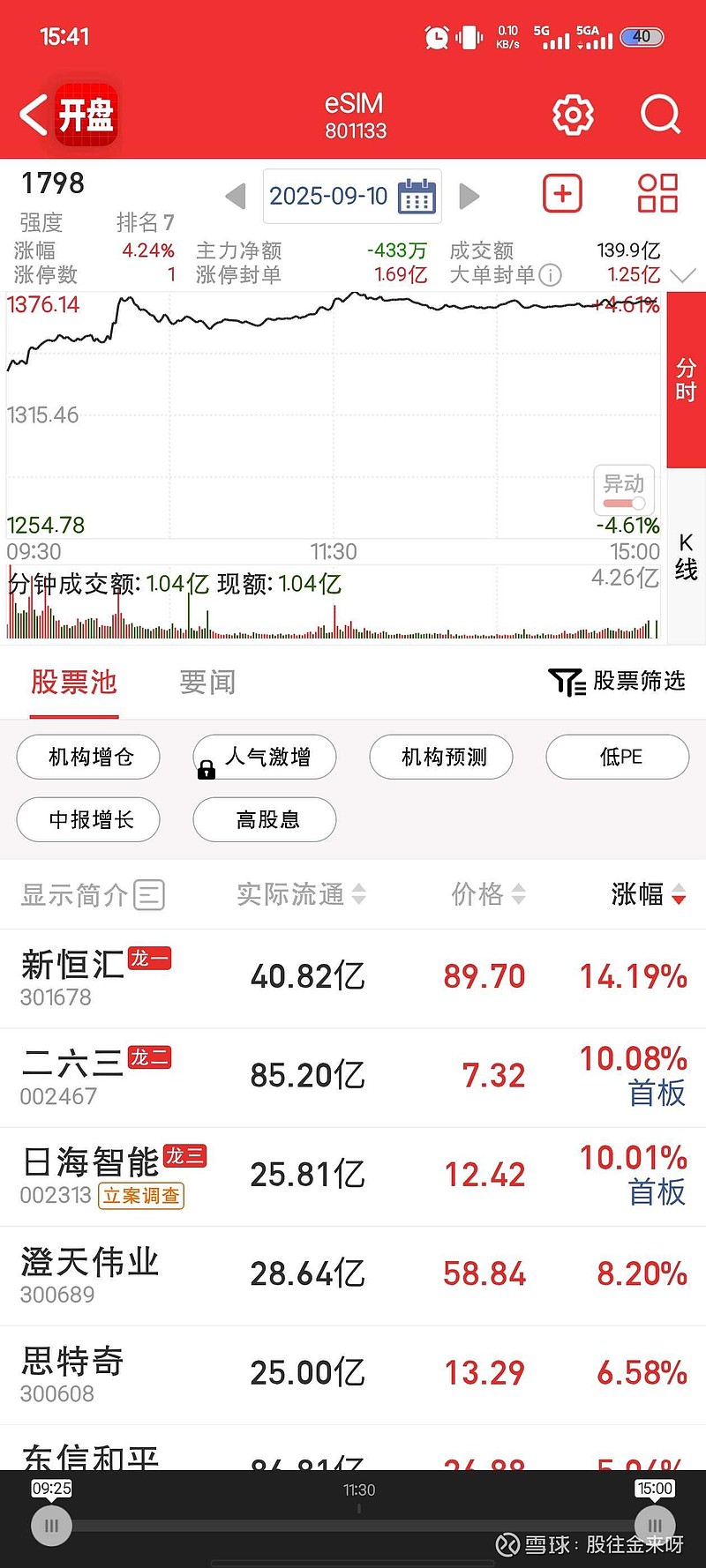Open settings gear icon
The image size is (706, 1568).
point(573,115)
